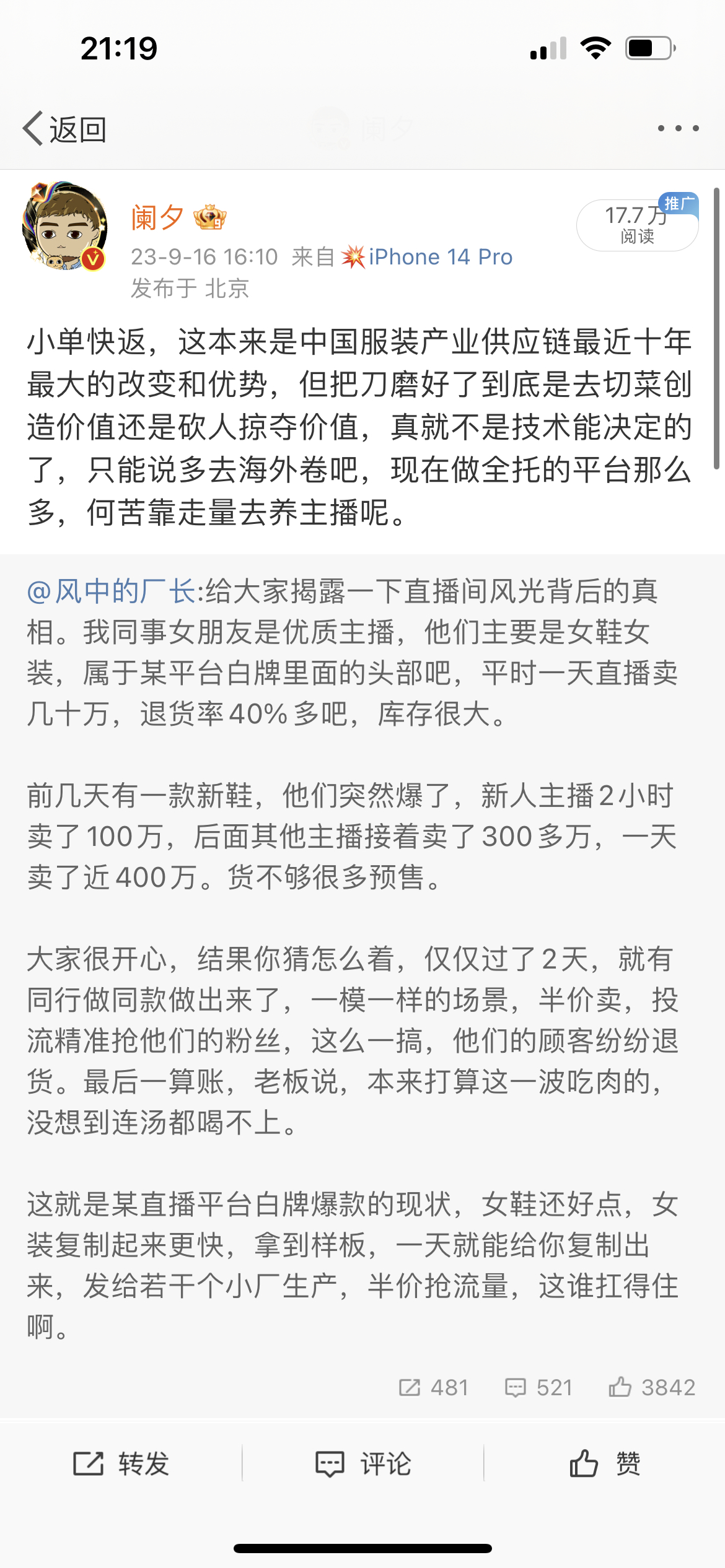725x1568 pixels.
Task: View the quoted post from 风中的厂长
Action: [x=353, y=960]
